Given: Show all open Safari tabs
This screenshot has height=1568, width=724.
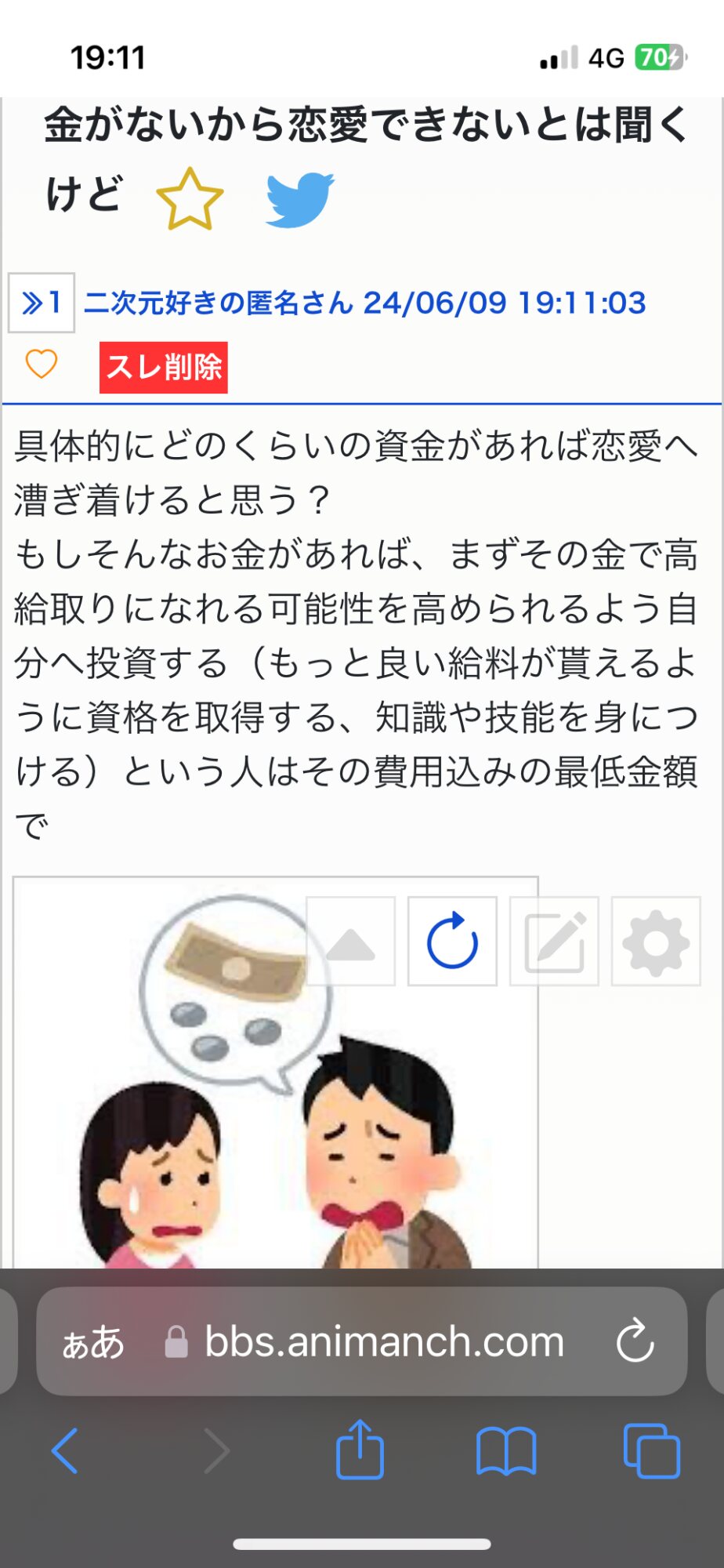Looking at the screenshot, I should pos(651,1450).
